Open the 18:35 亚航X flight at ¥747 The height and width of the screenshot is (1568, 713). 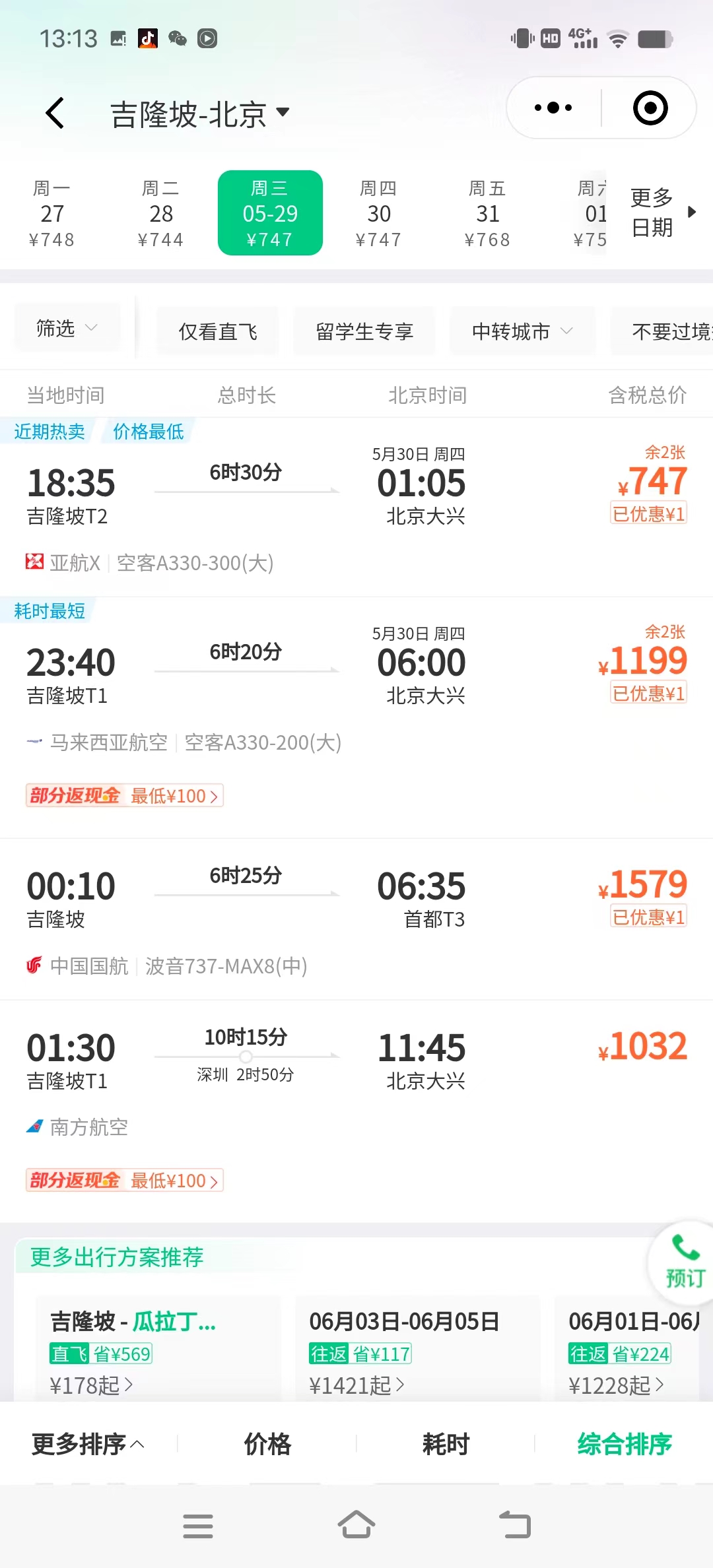point(356,507)
